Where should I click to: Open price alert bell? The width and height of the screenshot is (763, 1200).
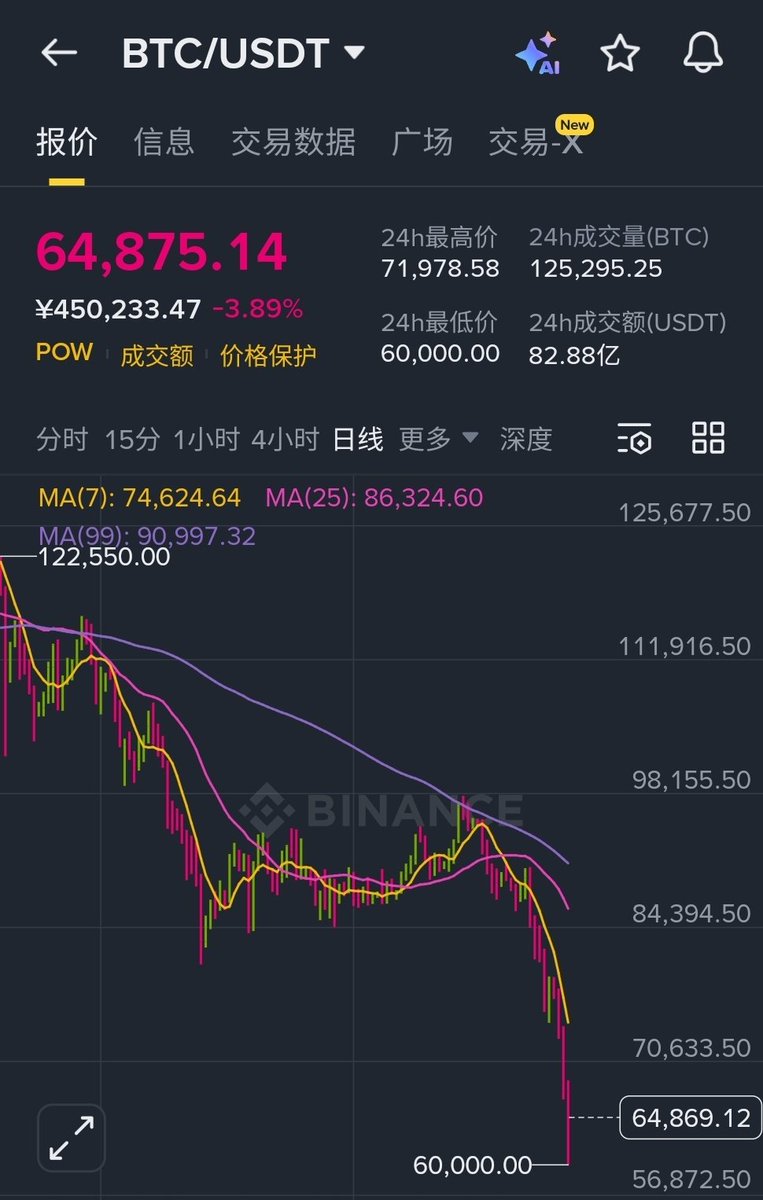point(703,53)
